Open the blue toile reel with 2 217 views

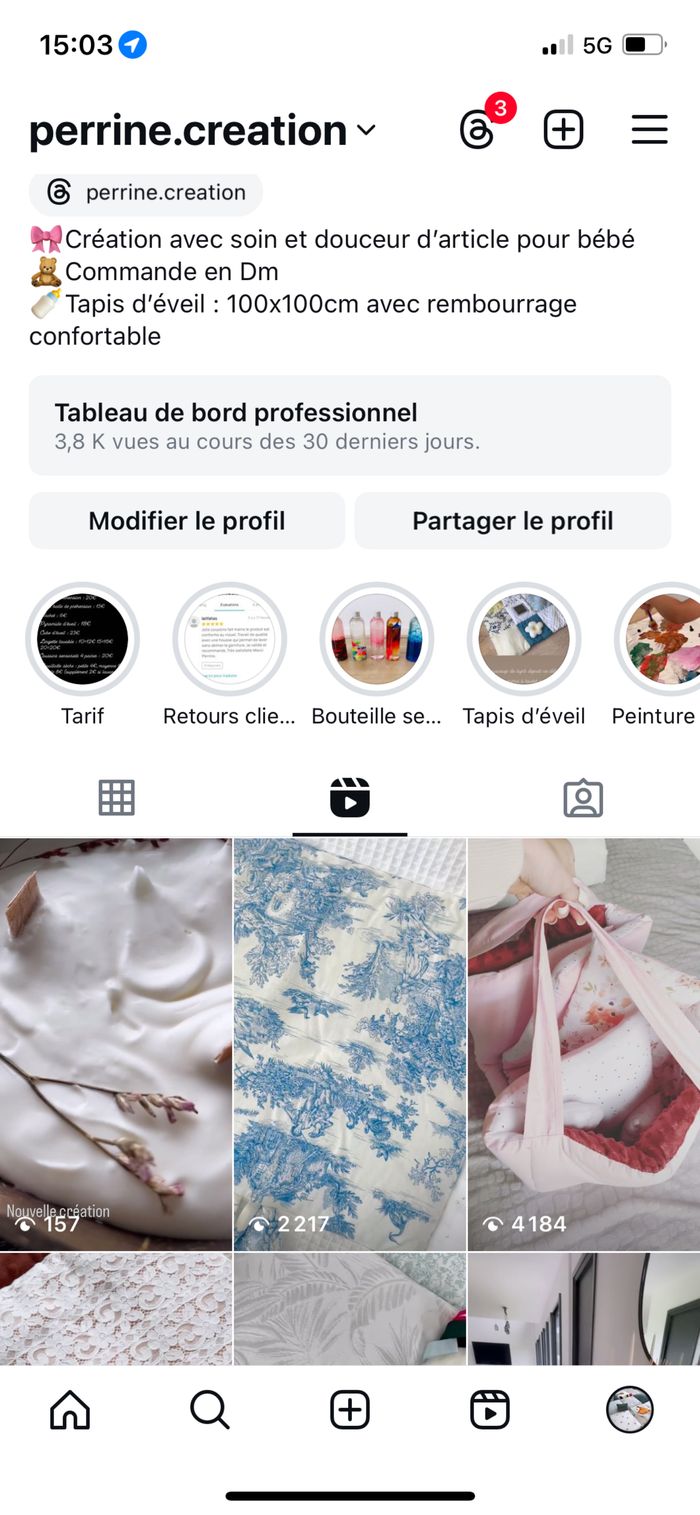point(350,1044)
